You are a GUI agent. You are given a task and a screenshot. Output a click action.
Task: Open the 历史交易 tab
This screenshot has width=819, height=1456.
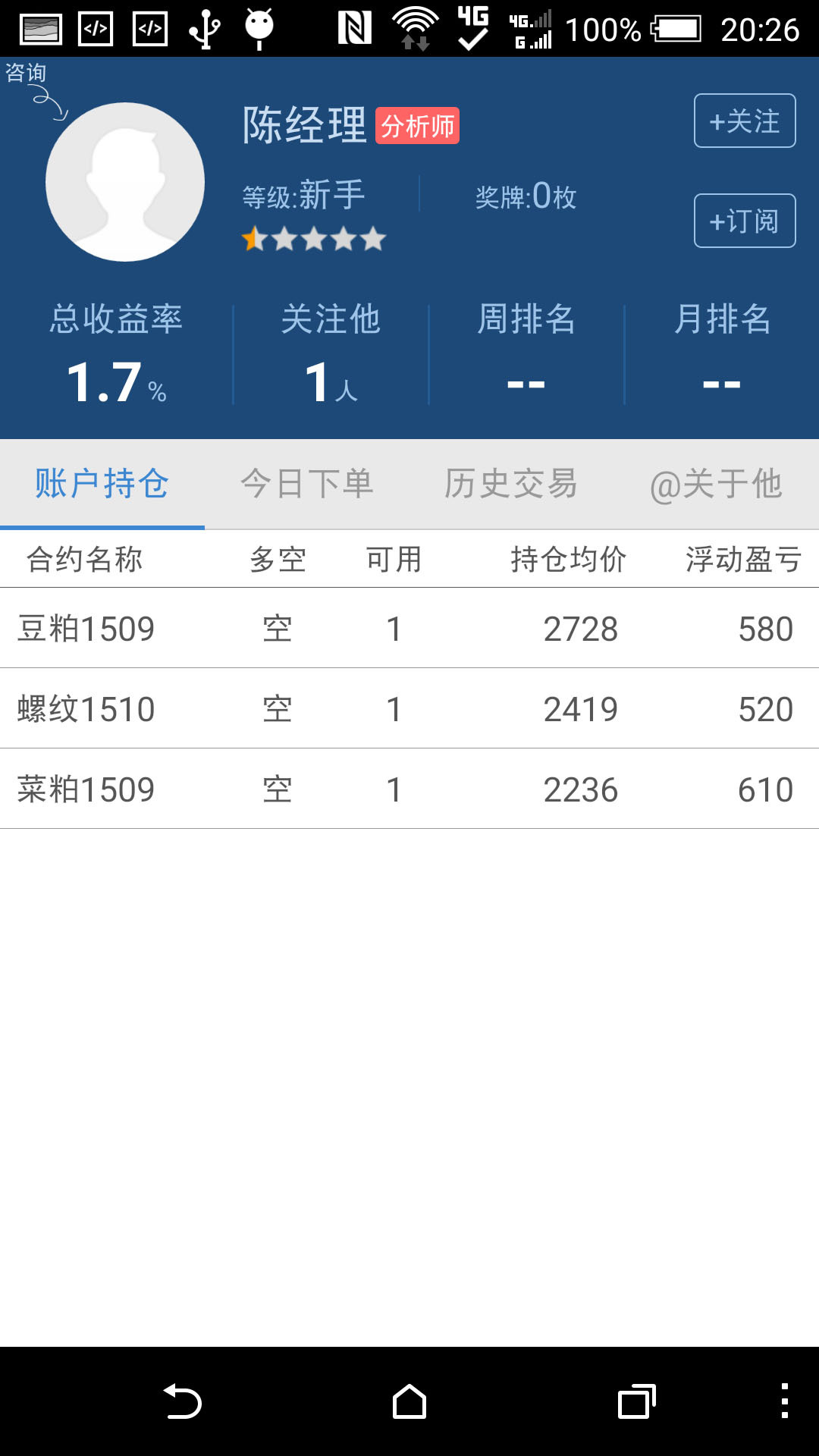pos(511,484)
